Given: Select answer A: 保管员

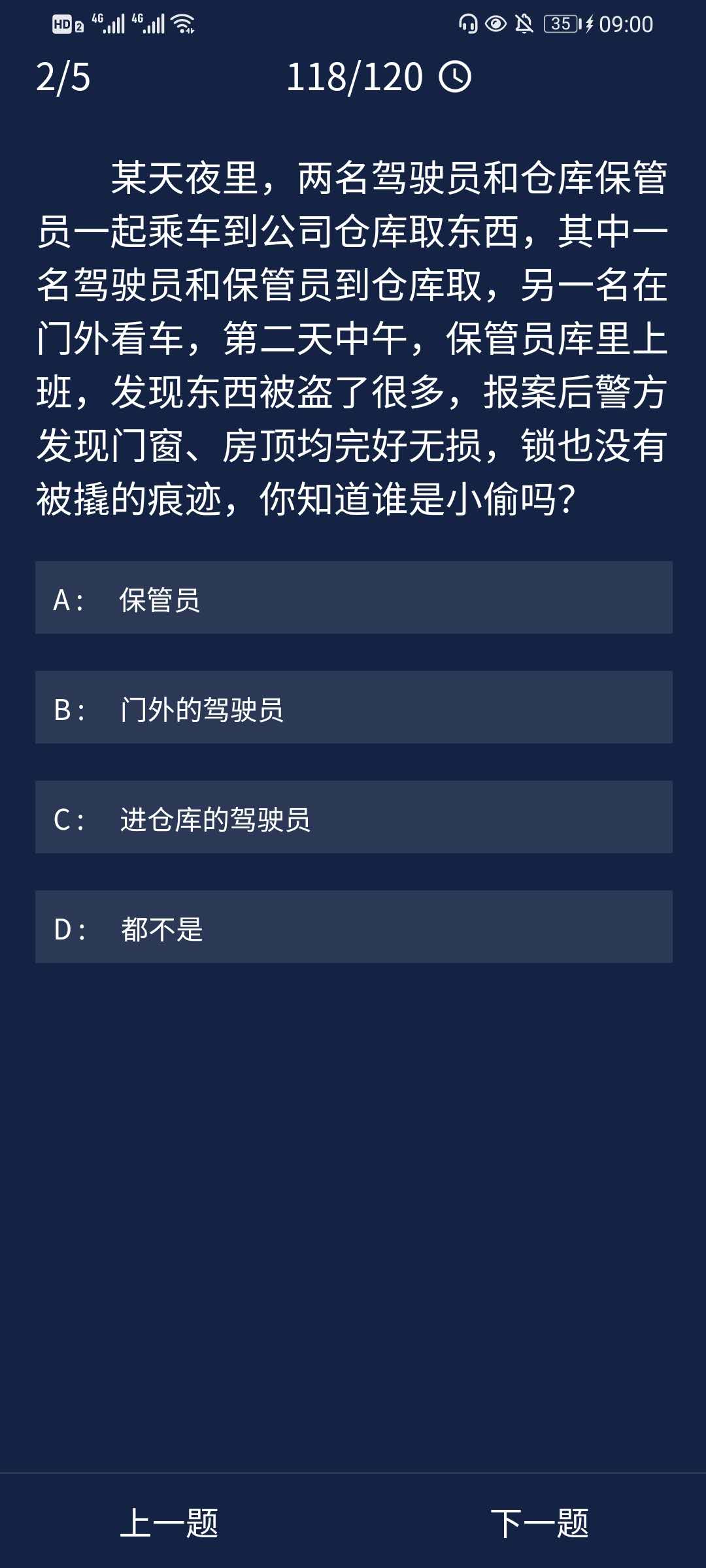Looking at the screenshot, I should (353, 598).
